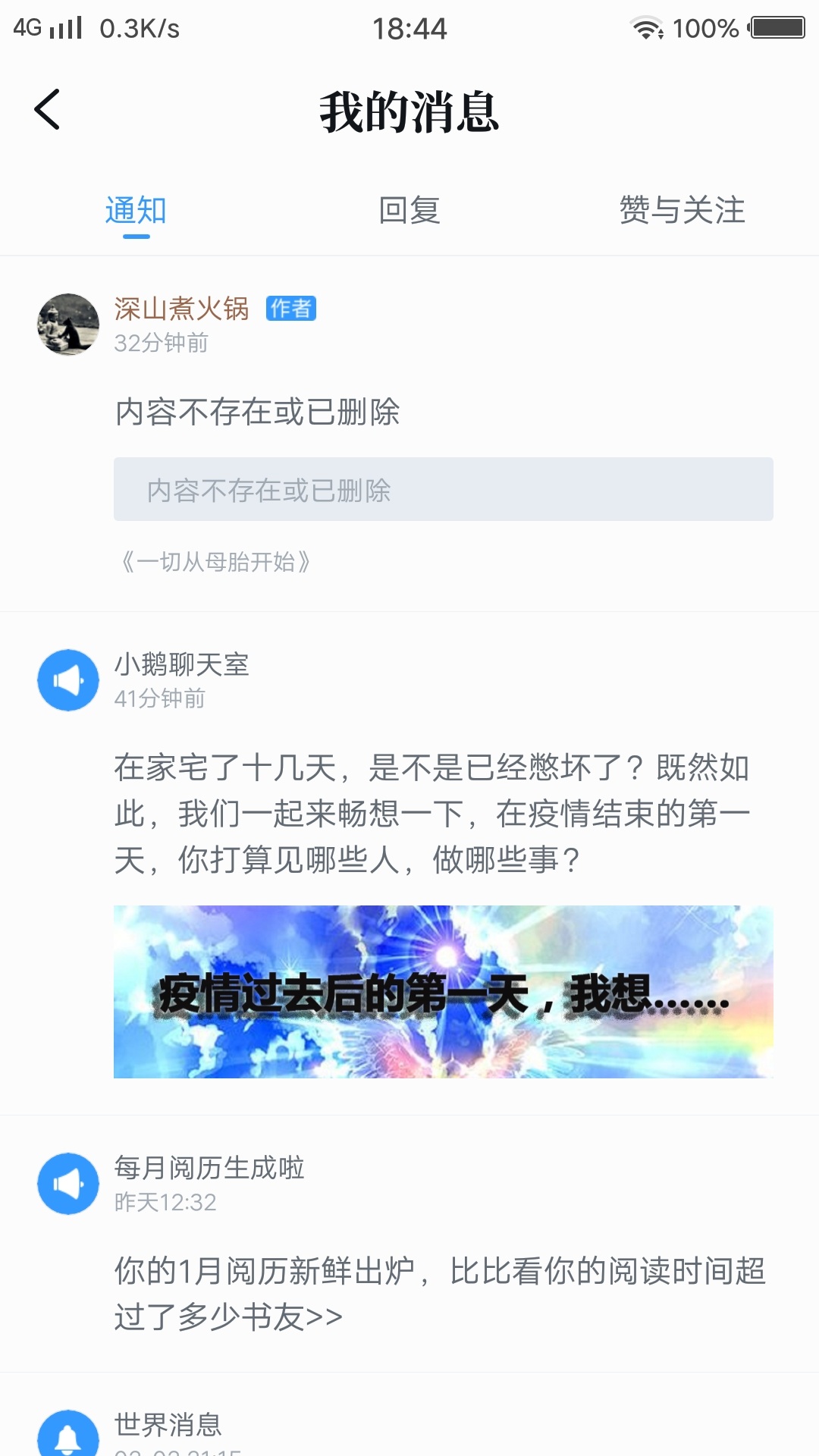819x1456 pixels.
Task: Tap the quoted 内容不存在或已删除 box
Action: (x=444, y=489)
